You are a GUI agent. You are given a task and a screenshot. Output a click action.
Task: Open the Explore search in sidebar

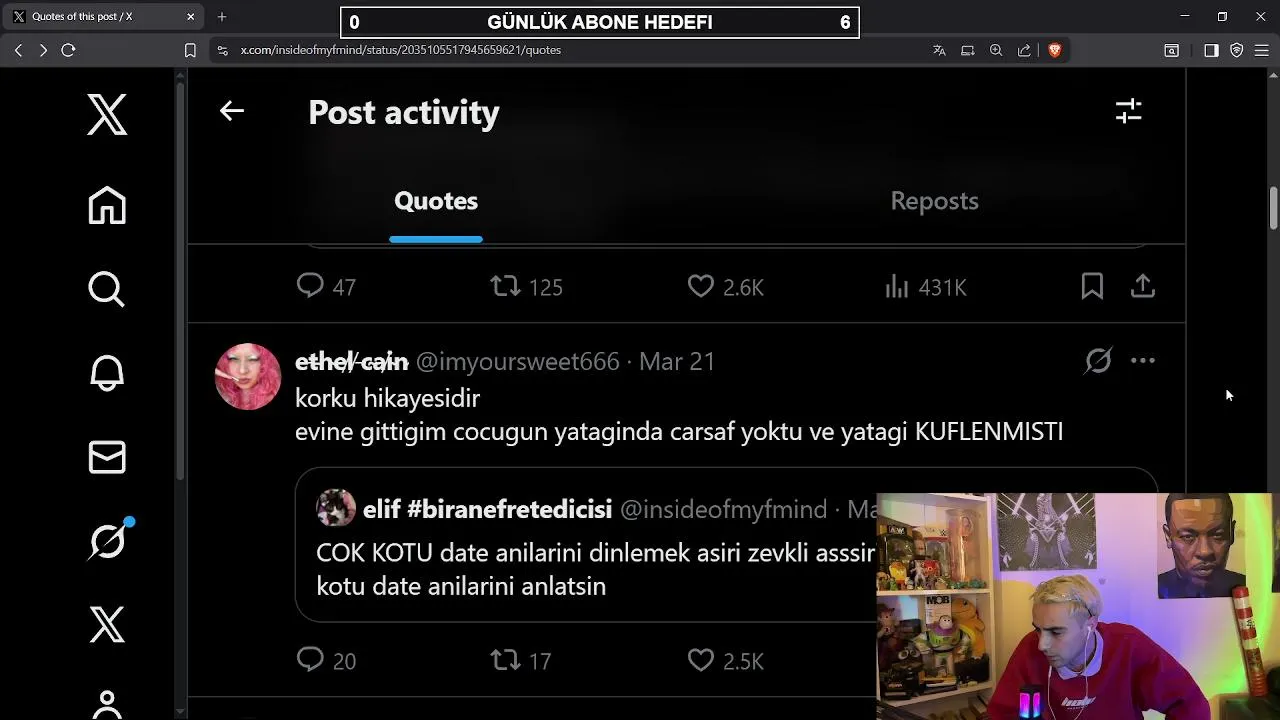click(x=107, y=289)
